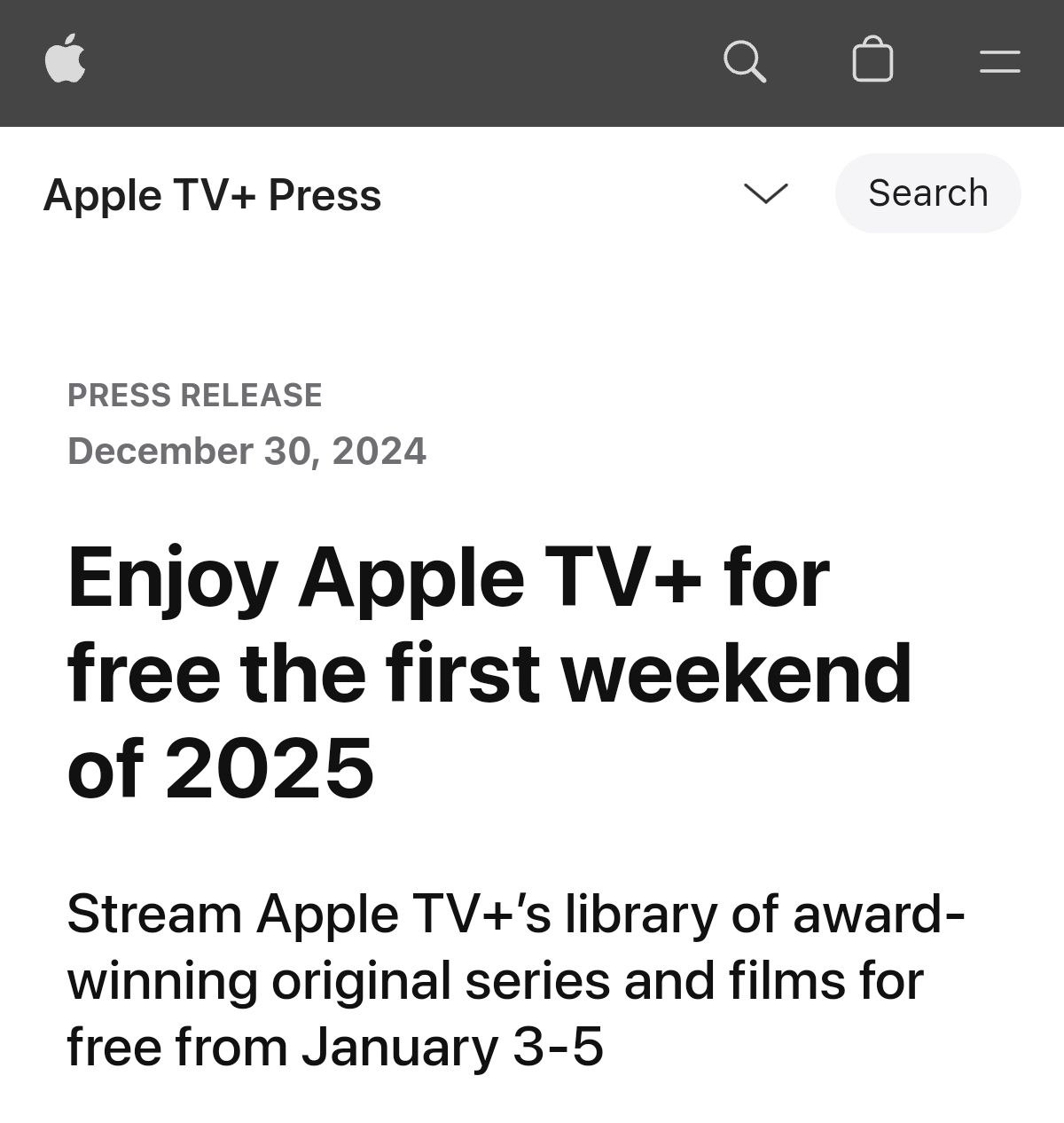Open the Apple home logo
The height and width of the screenshot is (1123, 1064).
pos(66,60)
